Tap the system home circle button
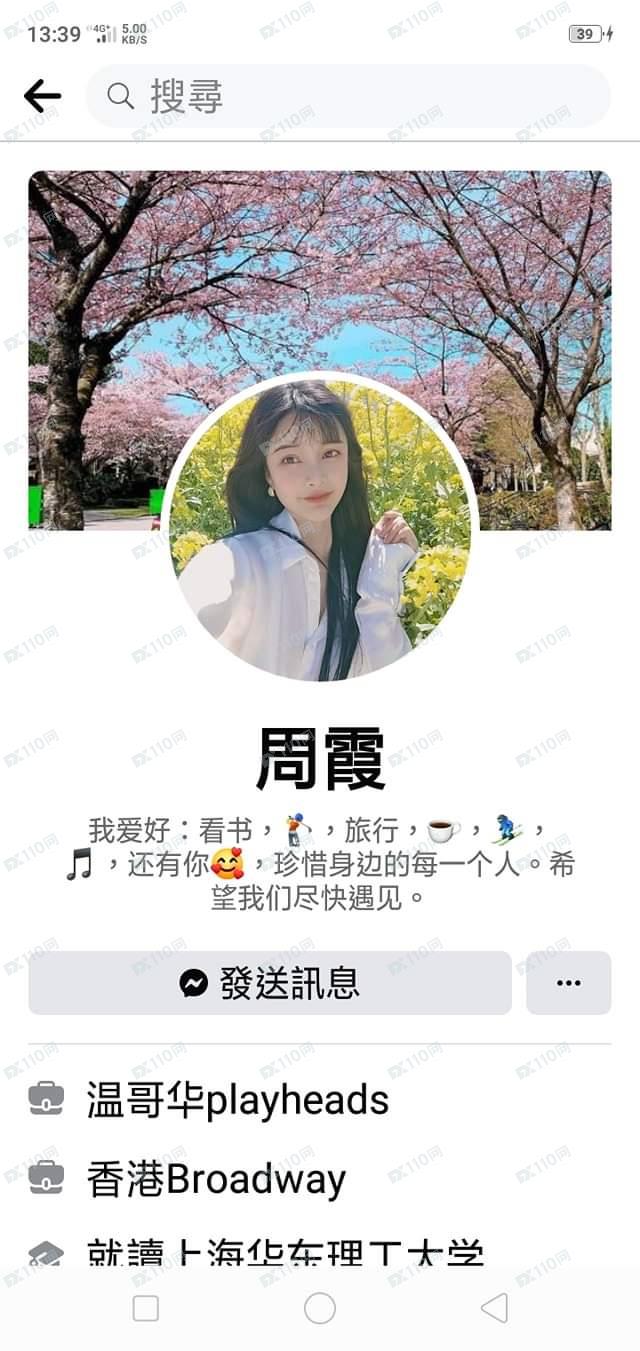This screenshot has width=640, height=1351. (320, 1308)
